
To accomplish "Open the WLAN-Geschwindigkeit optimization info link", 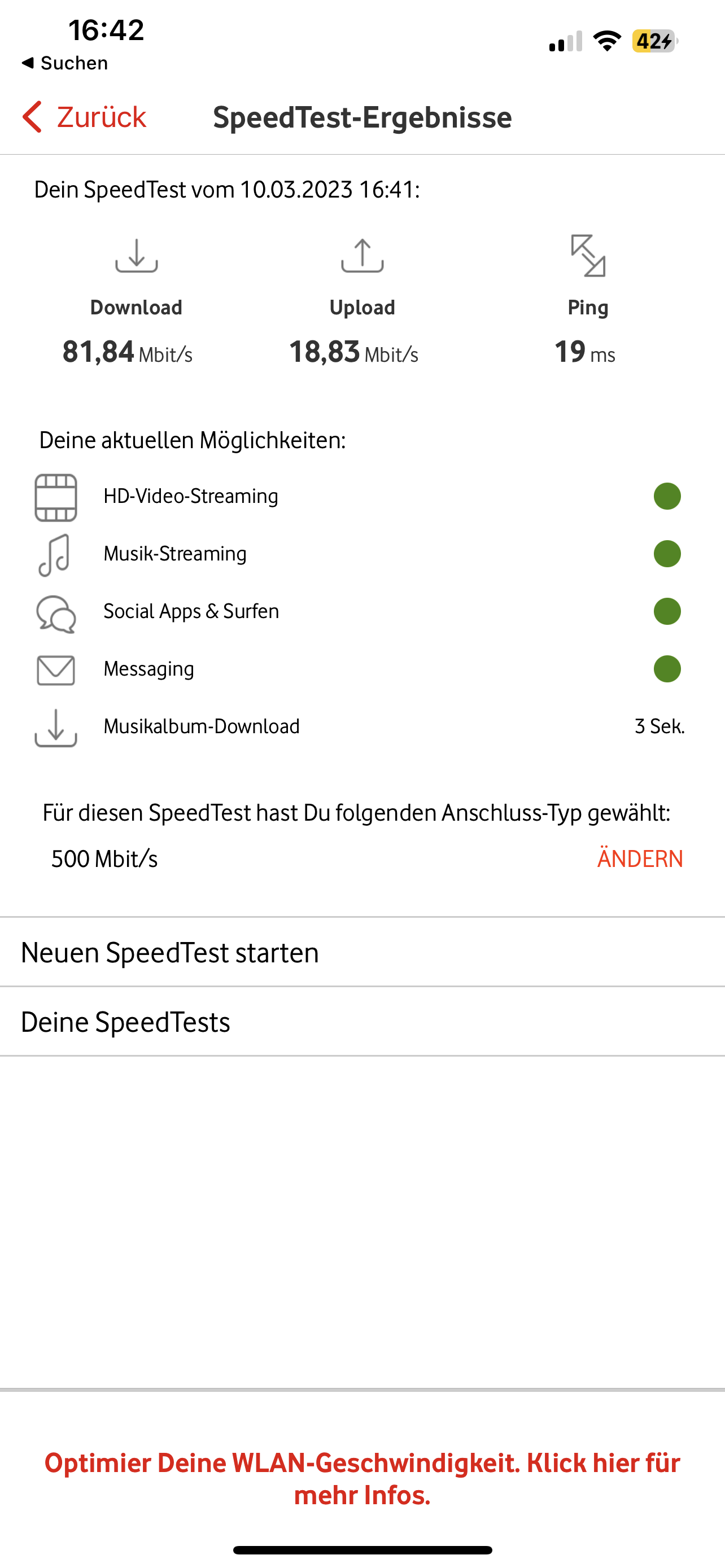I will tap(362, 1478).
